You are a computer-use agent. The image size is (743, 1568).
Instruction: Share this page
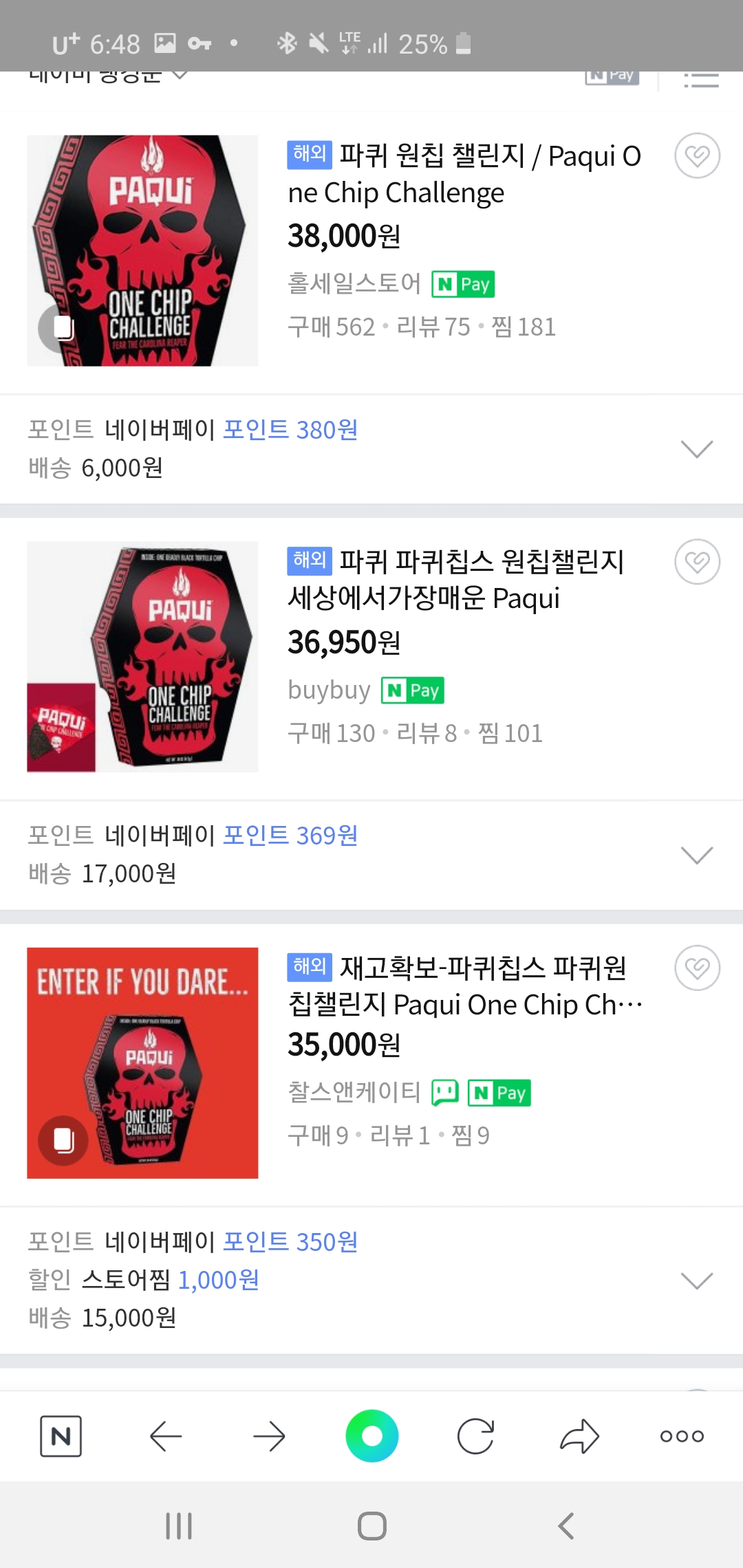[579, 1436]
